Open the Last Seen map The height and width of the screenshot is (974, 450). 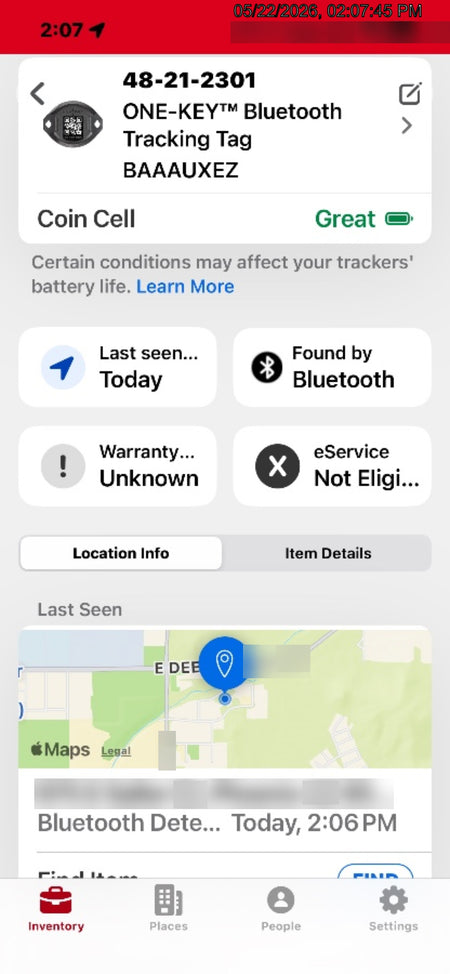coord(225,699)
